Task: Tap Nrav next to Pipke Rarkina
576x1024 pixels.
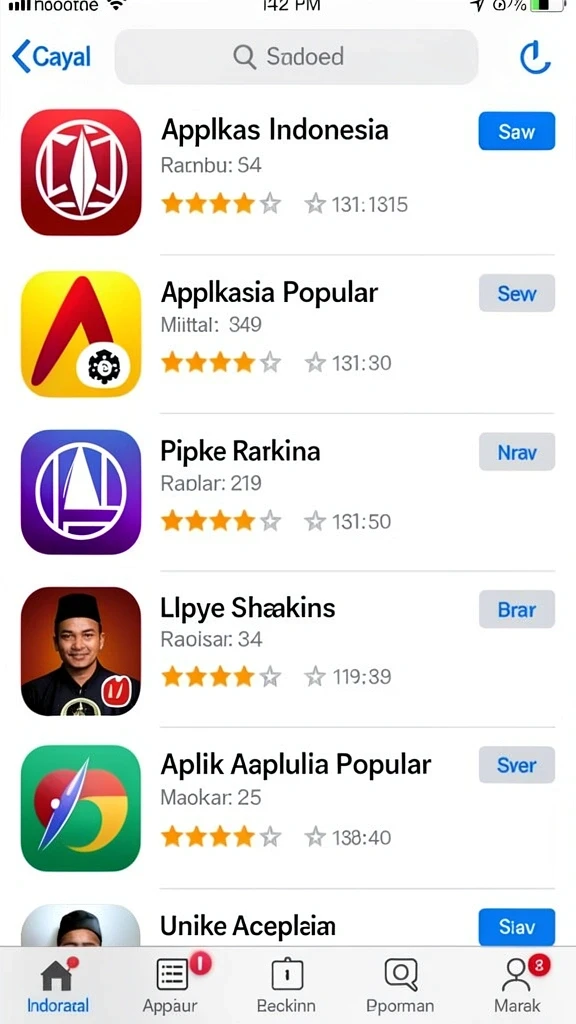Action: point(517,451)
